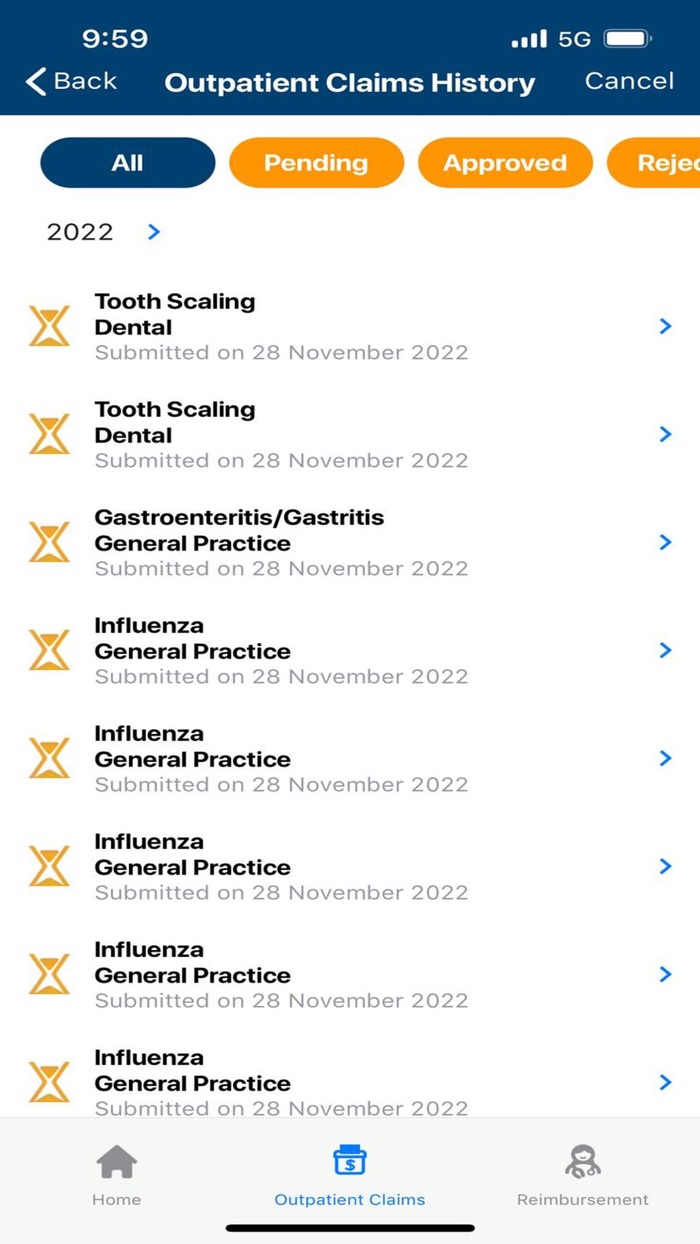Tap Cancel in the header

629,81
